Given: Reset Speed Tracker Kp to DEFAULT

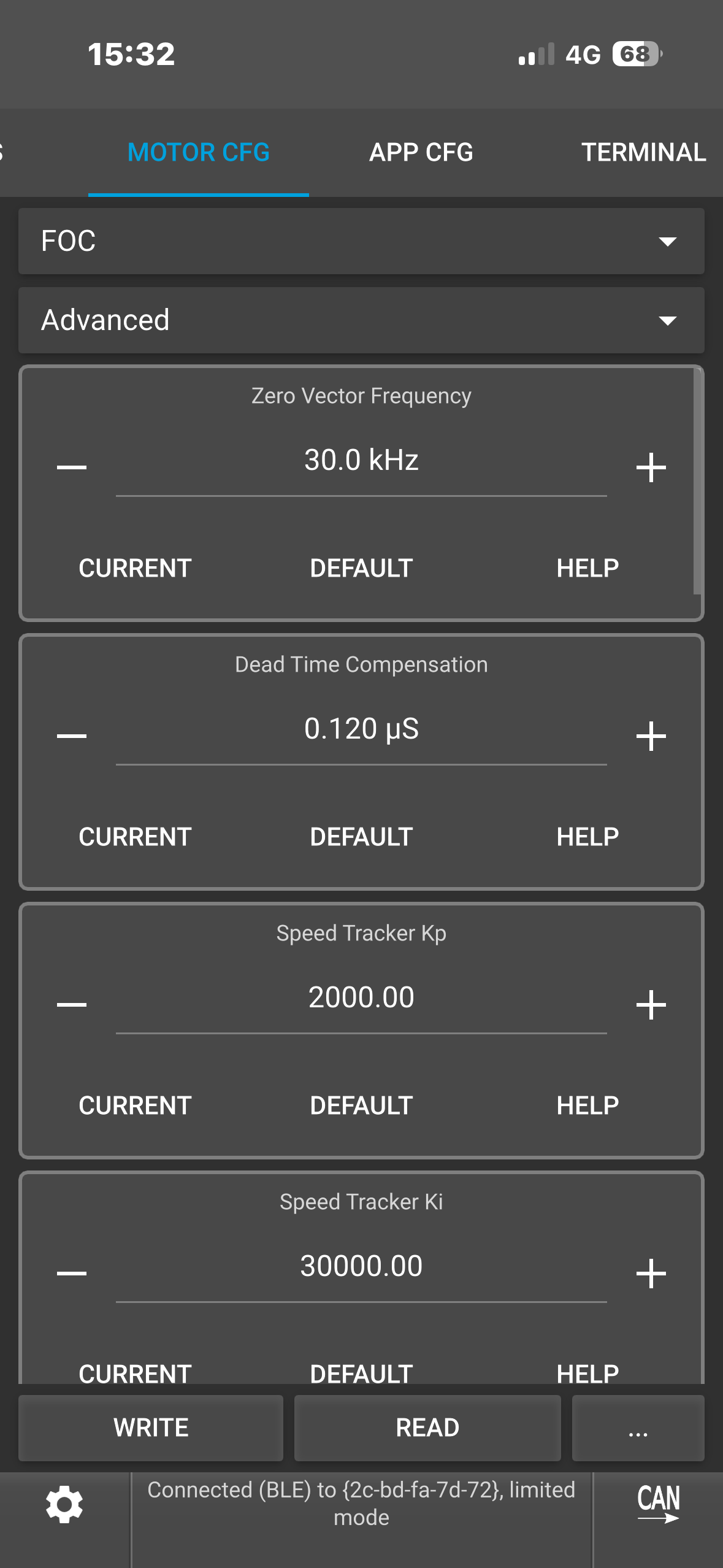Looking at the screenshot, I should tap(361, 1105).
